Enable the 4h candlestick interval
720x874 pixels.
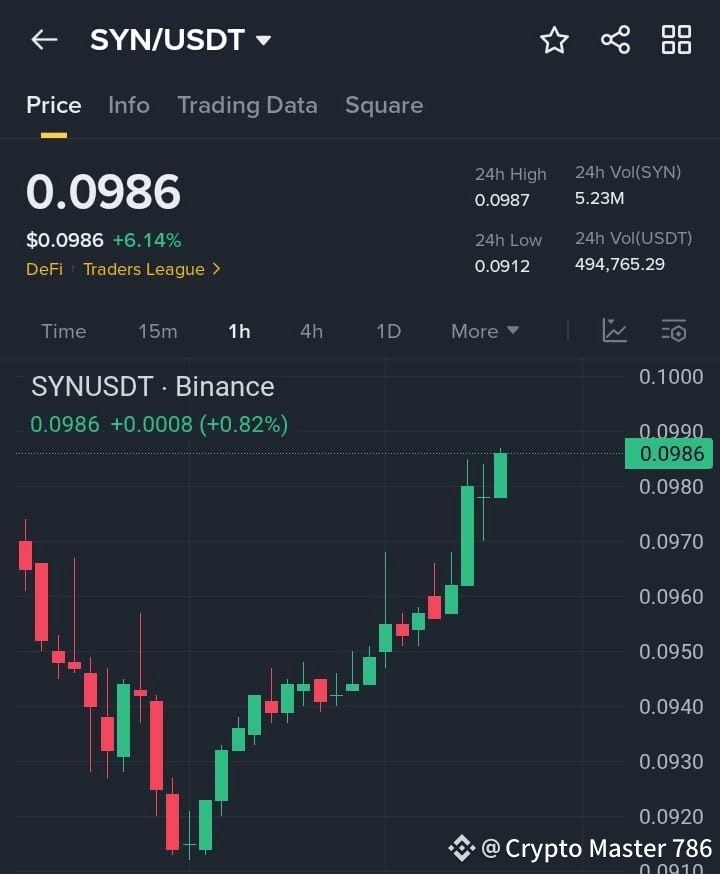(311, 331)
